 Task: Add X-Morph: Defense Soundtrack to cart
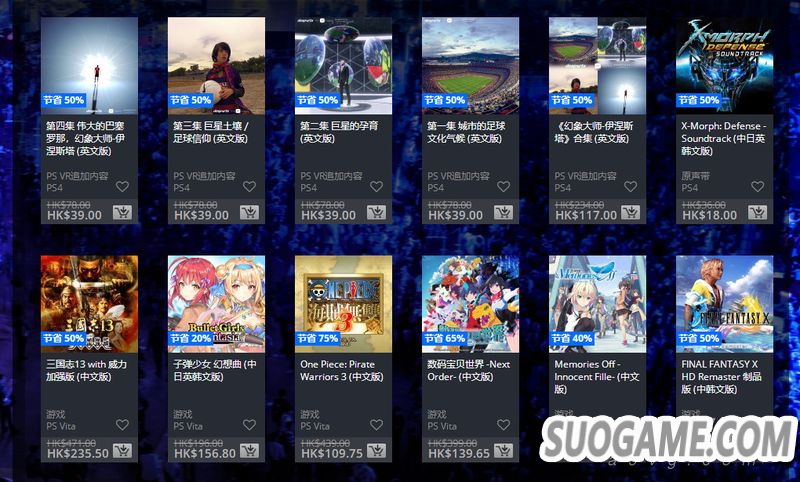click(758, 213)
